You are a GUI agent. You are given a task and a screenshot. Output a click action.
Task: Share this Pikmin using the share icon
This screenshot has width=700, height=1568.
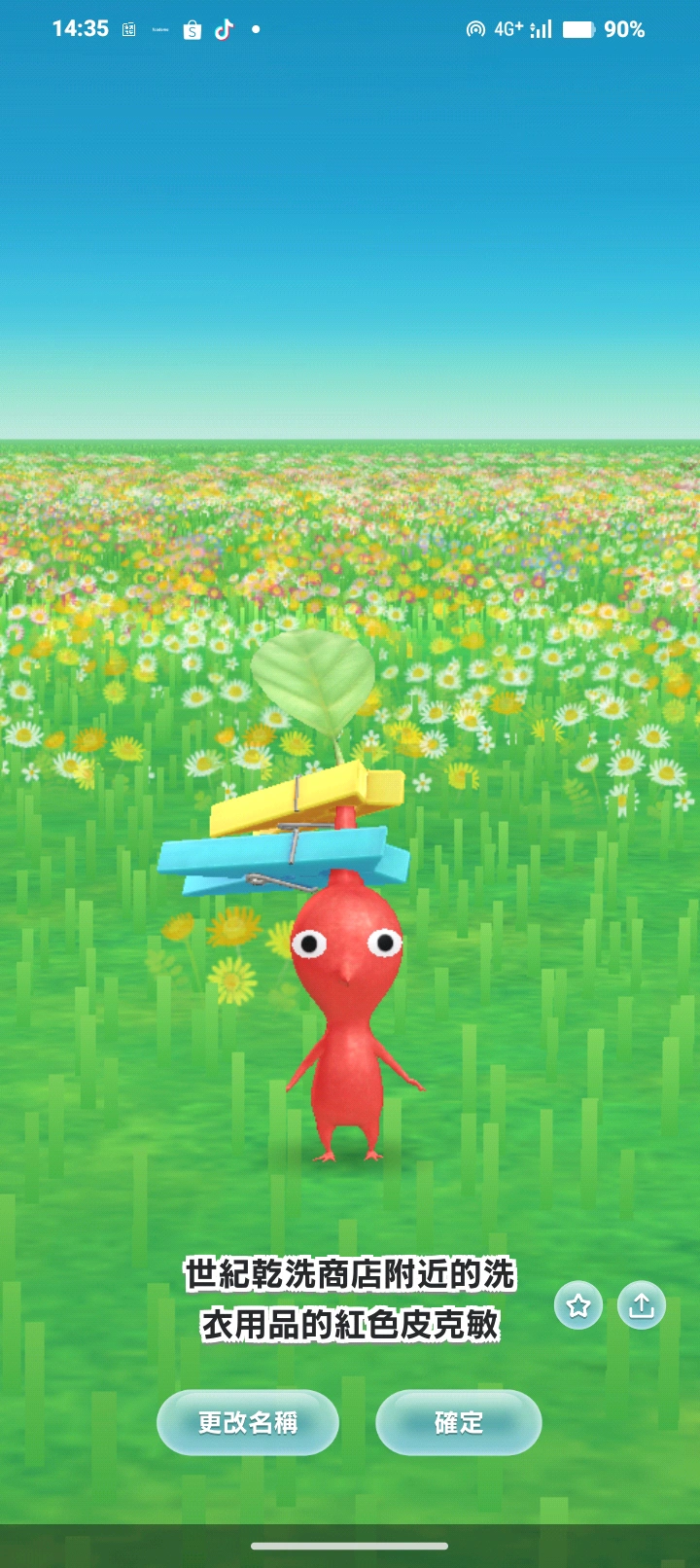pyautogui.click(x=642, y=1305)
